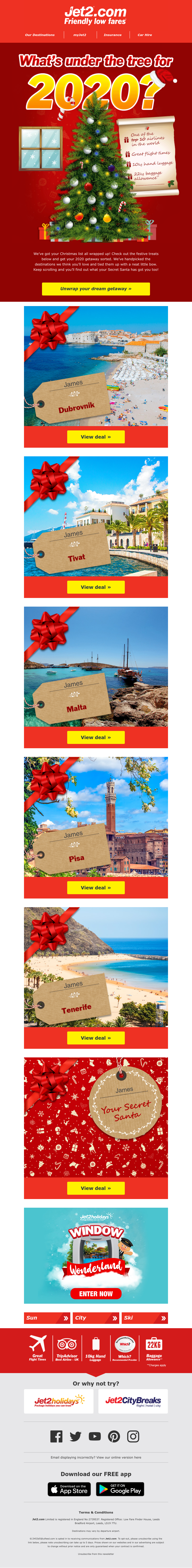View deal for Tivat
192x1568 pixels.
[x=96, y=587]
